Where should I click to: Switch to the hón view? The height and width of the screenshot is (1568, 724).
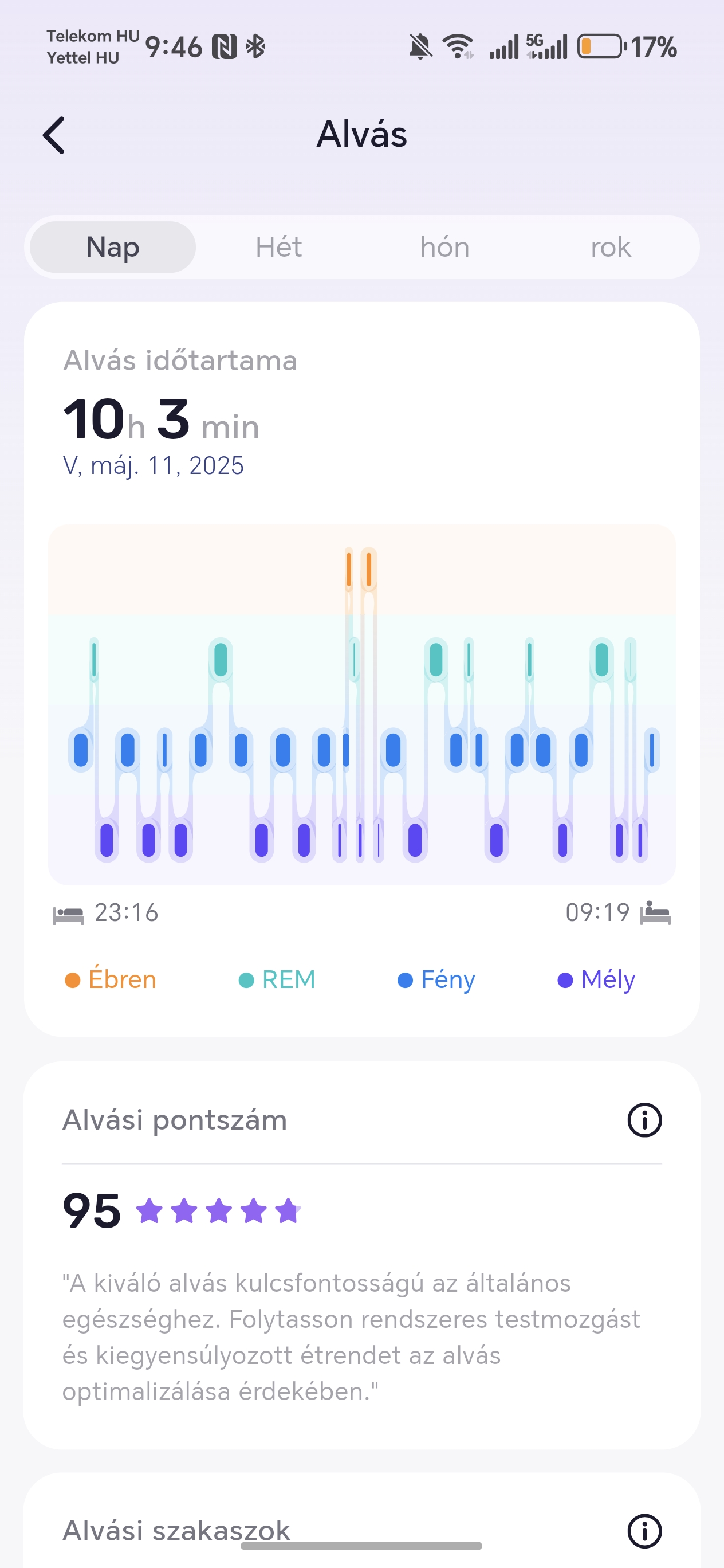pyautogui.click(x=444, y=247)
